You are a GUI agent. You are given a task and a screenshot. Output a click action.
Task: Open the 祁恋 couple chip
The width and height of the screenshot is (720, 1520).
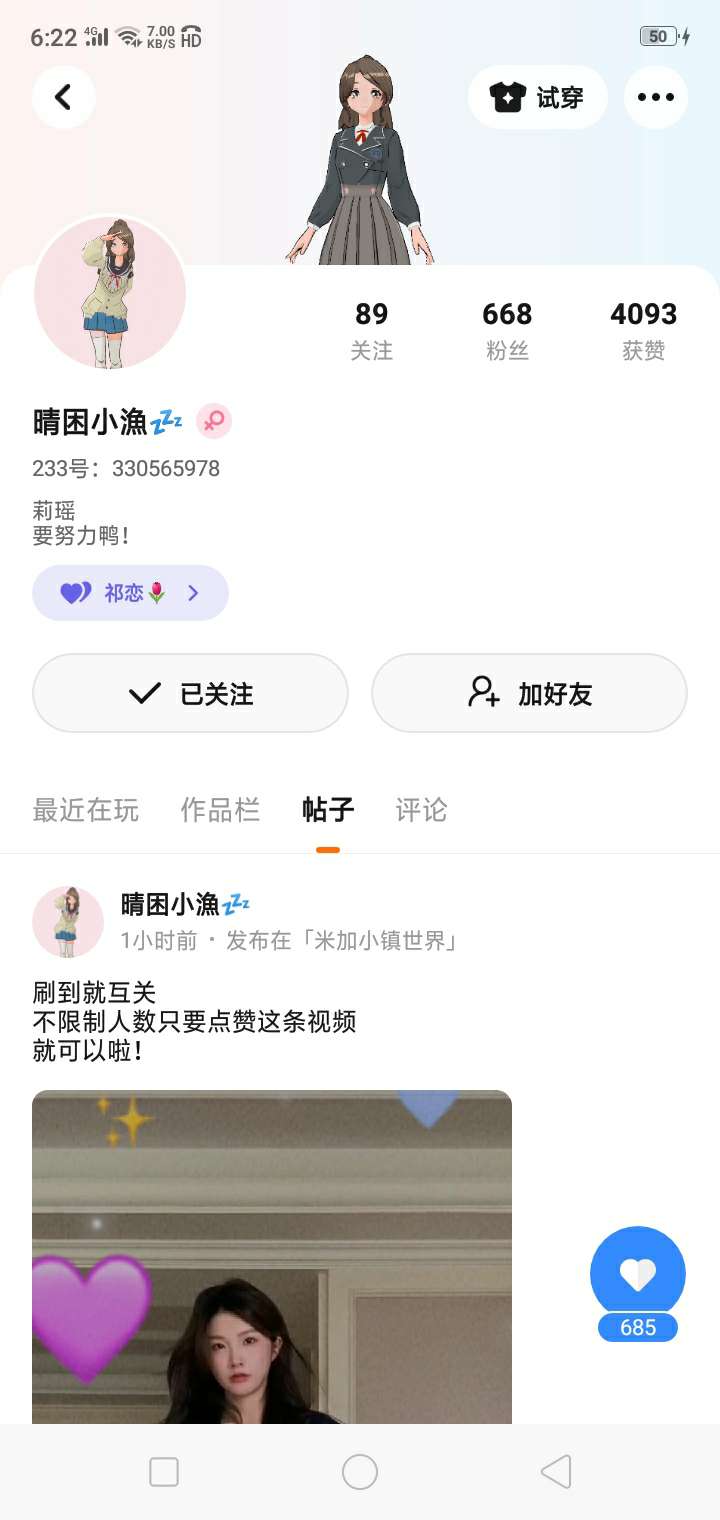(131, 593)
